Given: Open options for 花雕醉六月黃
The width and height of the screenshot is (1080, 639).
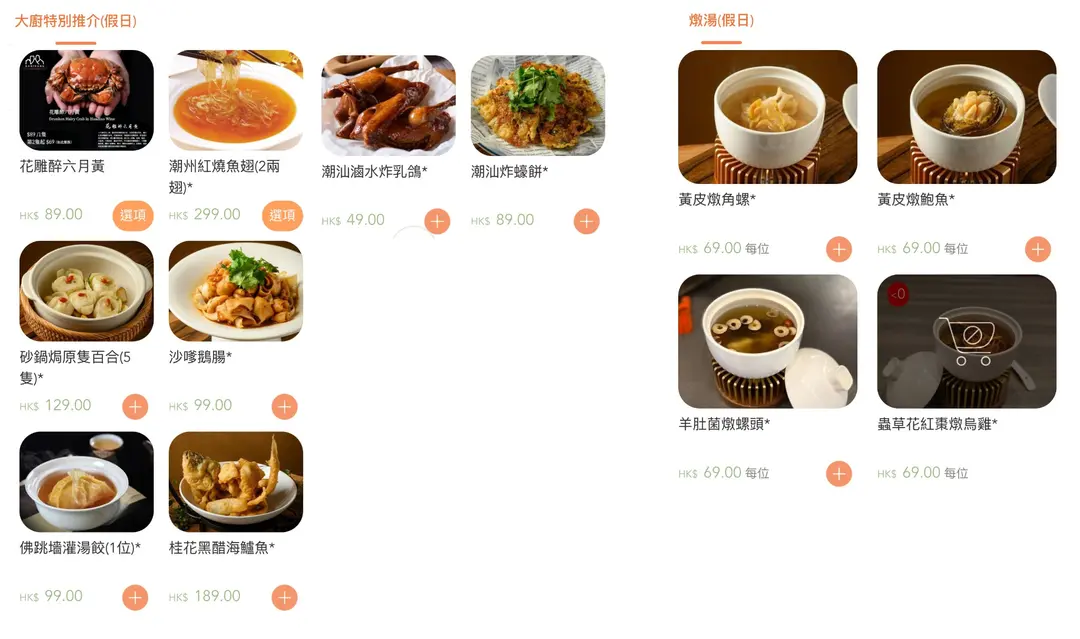Looking at the screenshot, I should 132,216.
